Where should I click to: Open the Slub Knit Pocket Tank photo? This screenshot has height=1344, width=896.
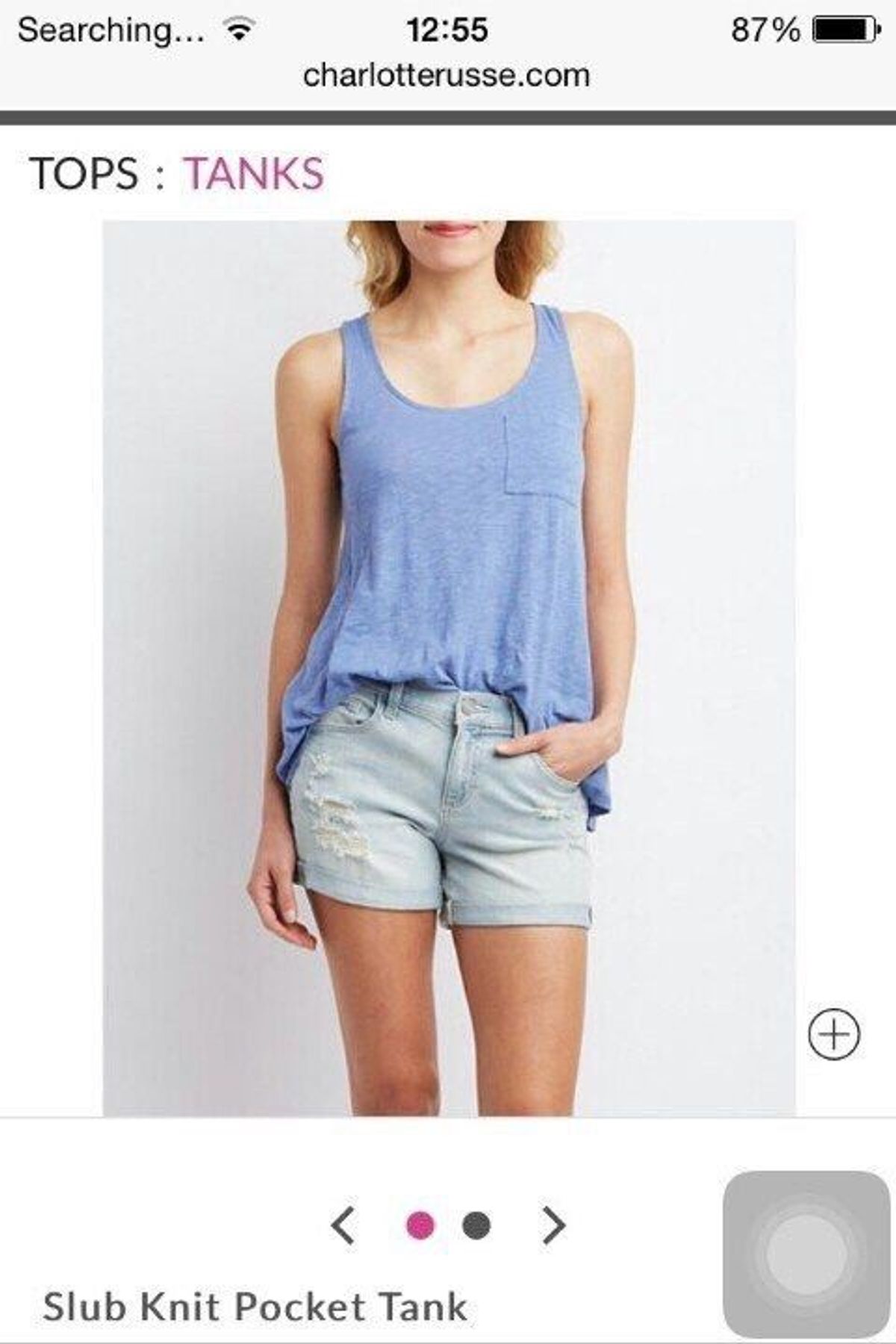click(x=448, y=668)
